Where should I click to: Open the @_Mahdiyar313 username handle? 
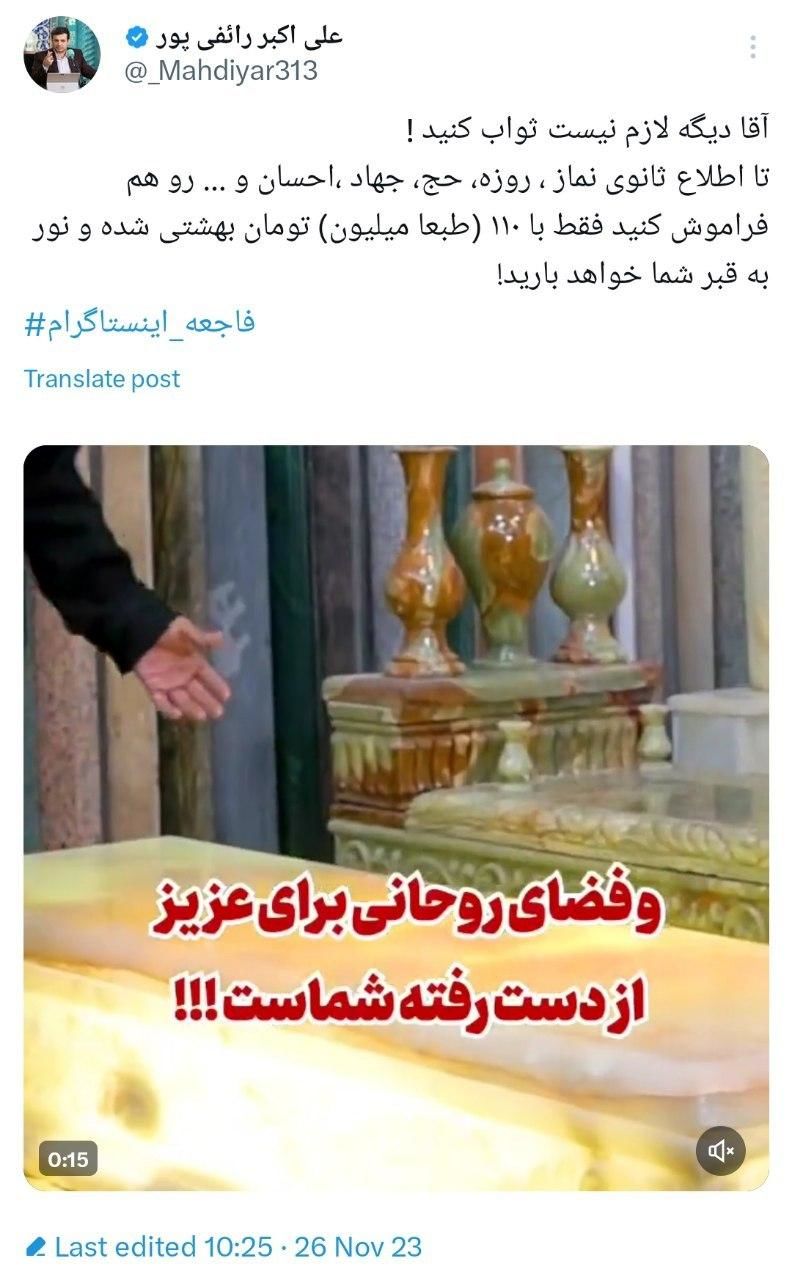[x=220, y=70]
